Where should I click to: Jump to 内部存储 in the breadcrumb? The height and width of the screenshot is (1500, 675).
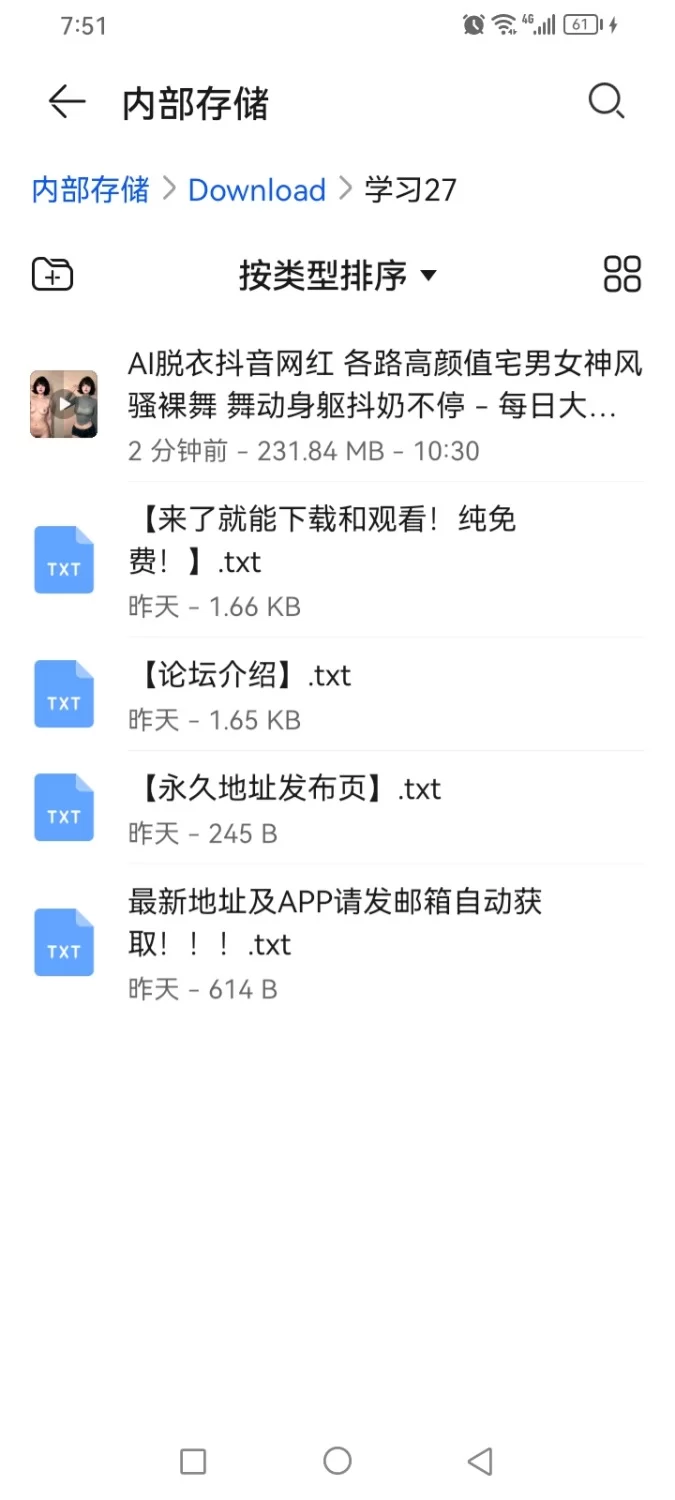(x=90, y=189)
